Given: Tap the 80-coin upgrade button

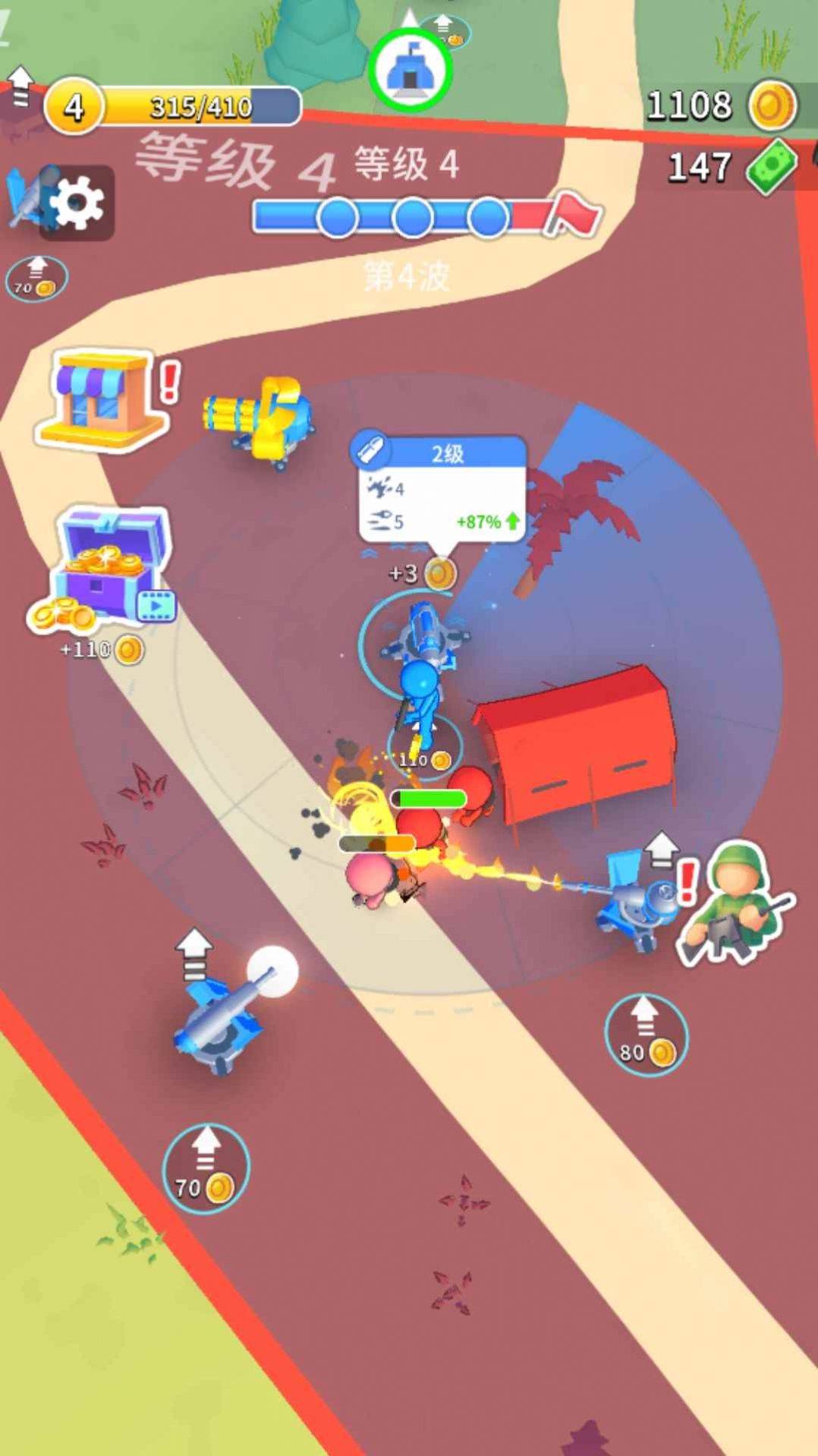Looking at the screenshot, I should pos(646,1035).
